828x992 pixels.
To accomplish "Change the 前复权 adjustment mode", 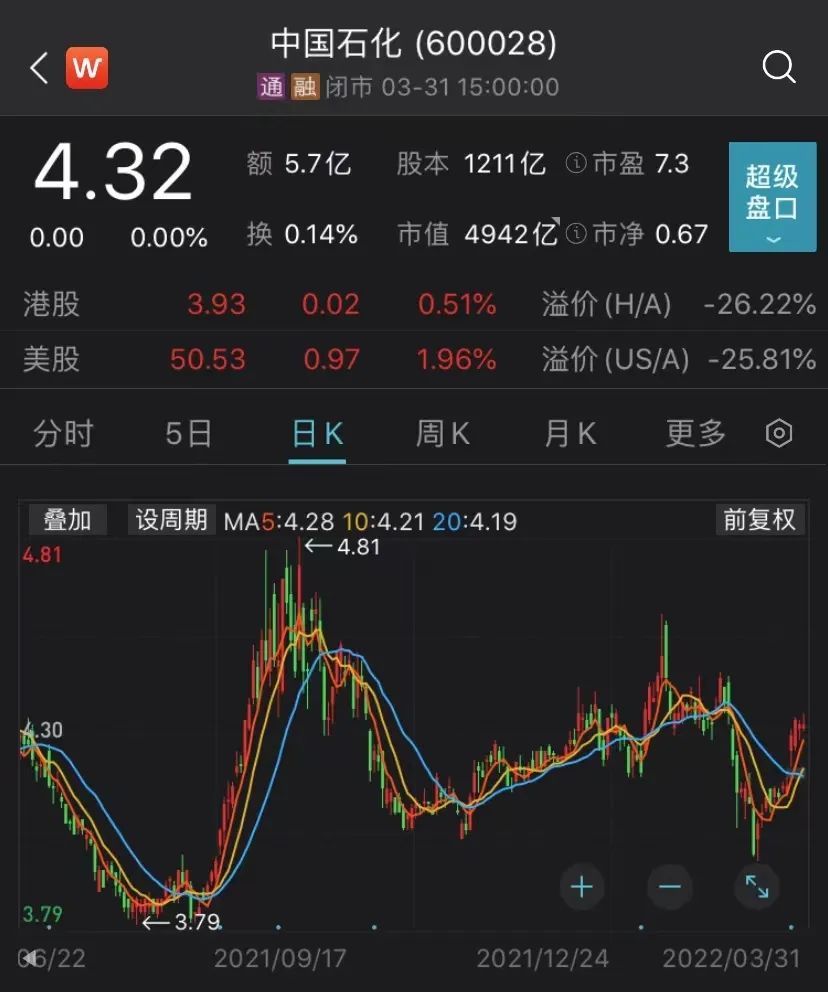I will point(760,520).
